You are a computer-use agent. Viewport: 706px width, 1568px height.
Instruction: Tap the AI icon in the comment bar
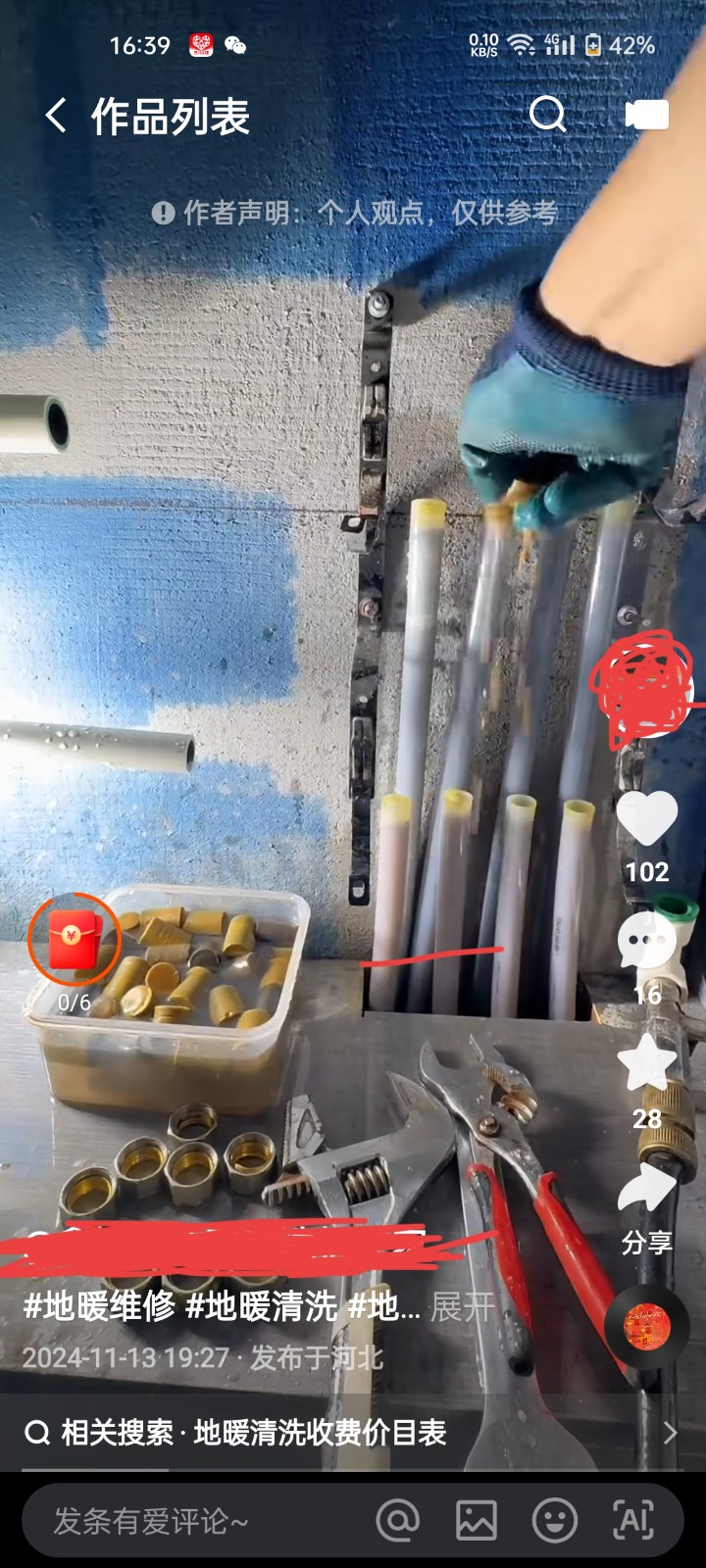click(x=633, y=1521)
